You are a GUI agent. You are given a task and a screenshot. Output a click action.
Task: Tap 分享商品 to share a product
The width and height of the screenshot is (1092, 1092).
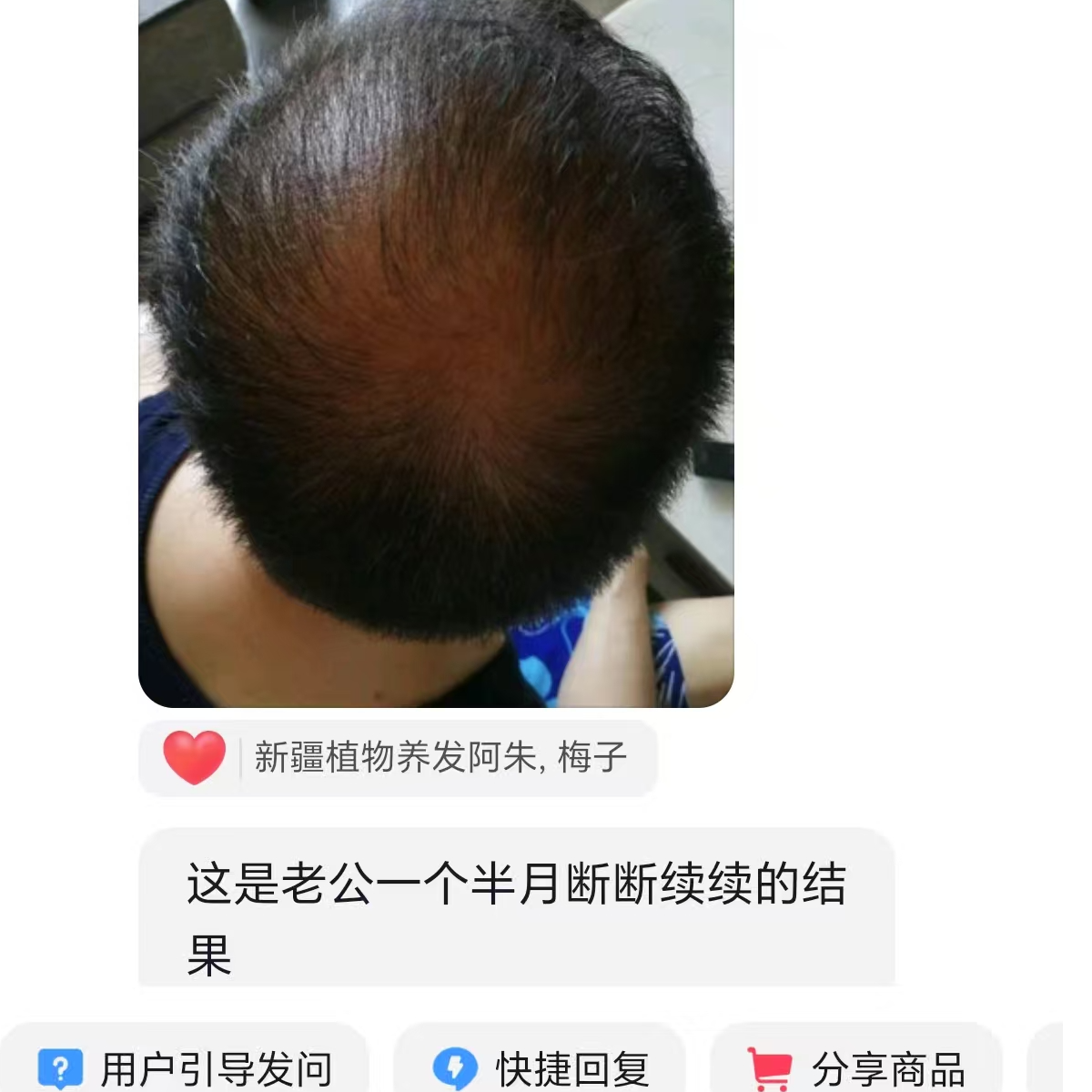(855, 1067)
